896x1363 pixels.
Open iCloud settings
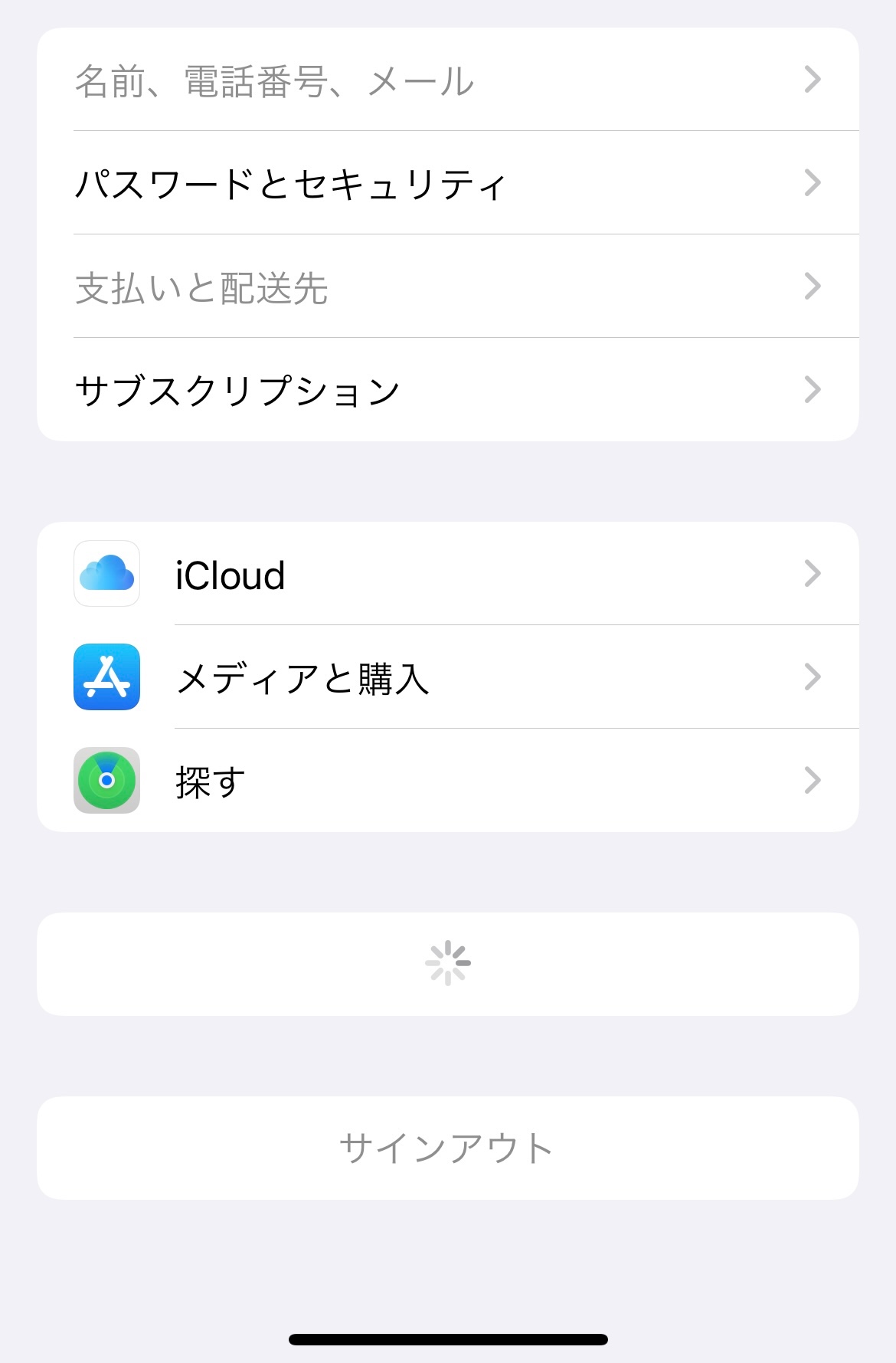[x=447, y=574]
